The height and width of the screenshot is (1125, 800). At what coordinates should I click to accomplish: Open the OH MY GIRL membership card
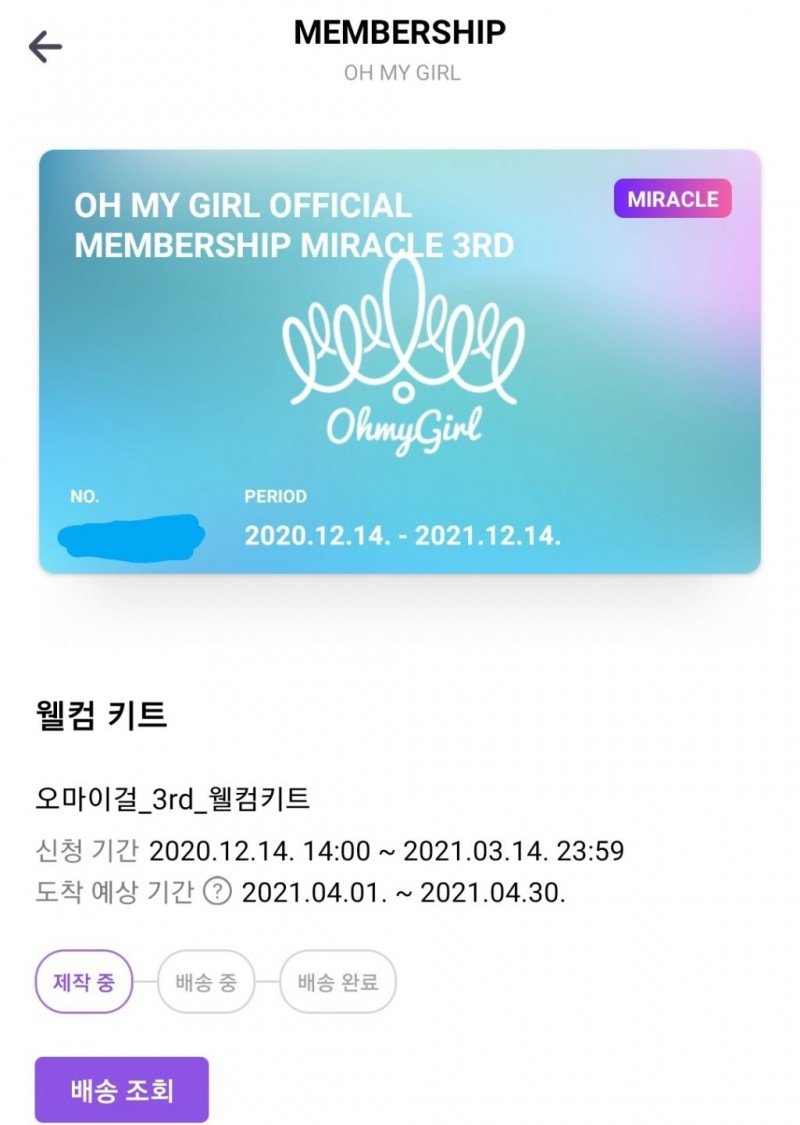[x=400, y=362]
